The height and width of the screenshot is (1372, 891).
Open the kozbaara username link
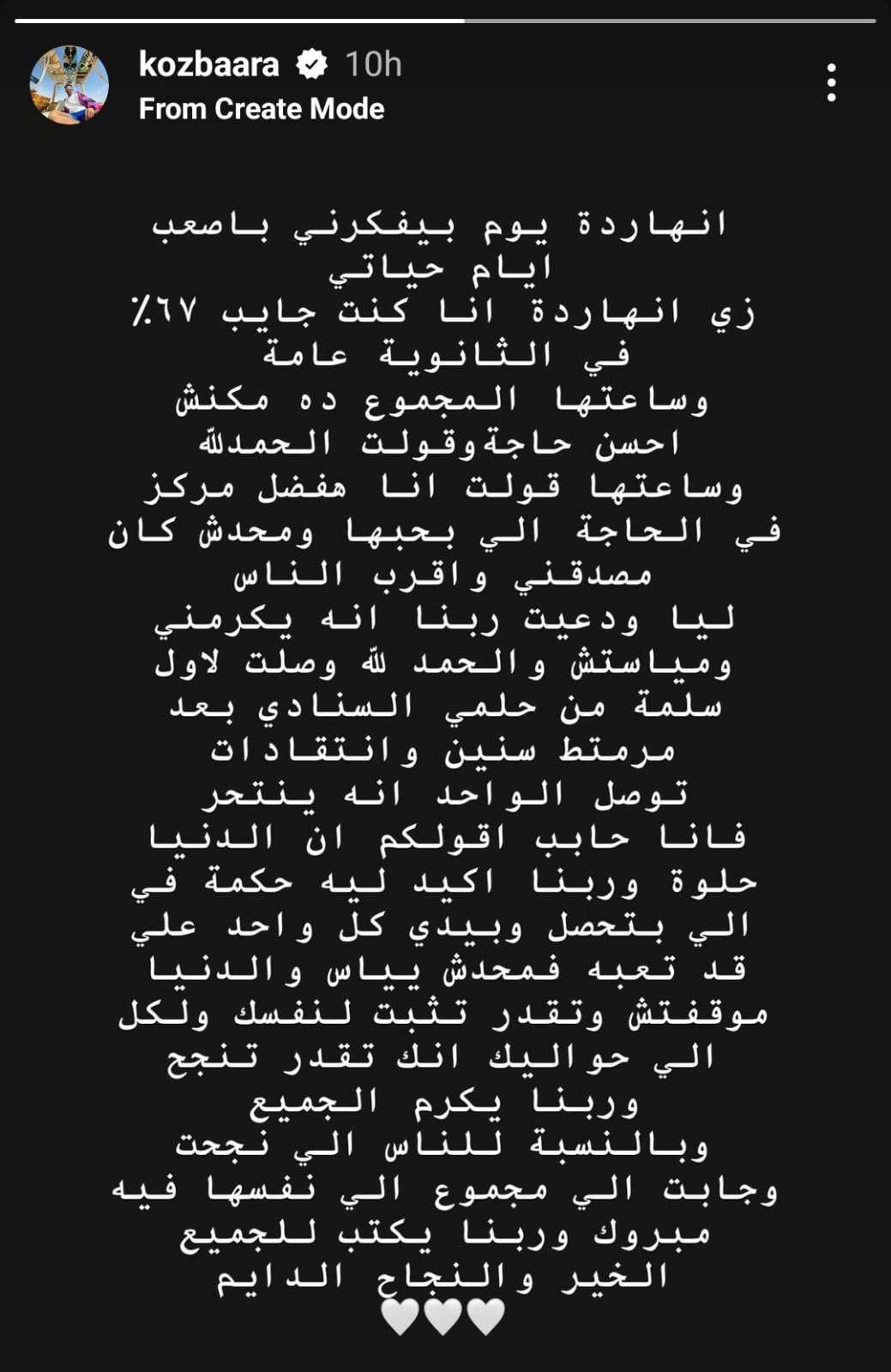point(208,64)
